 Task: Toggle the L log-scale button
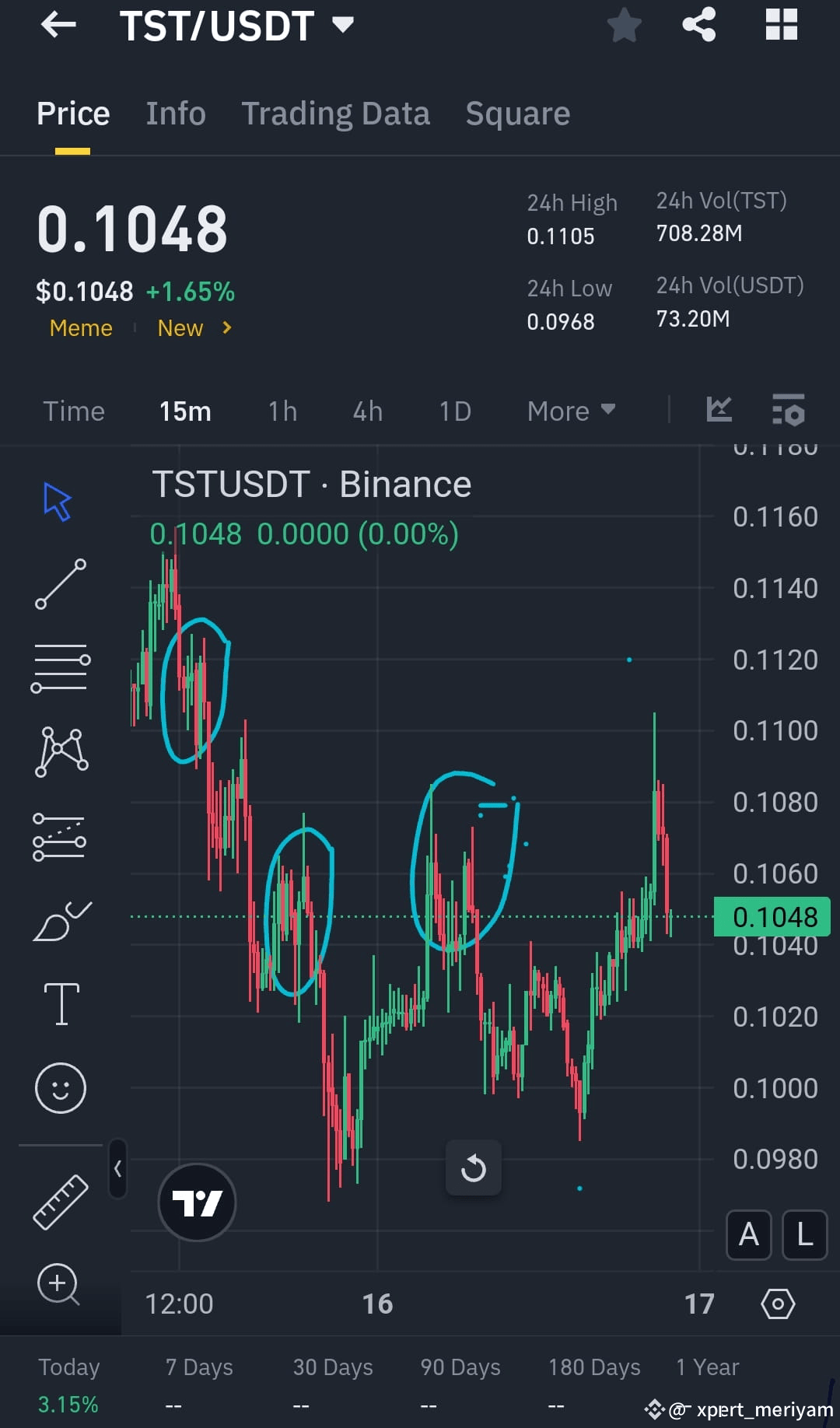804,1235
